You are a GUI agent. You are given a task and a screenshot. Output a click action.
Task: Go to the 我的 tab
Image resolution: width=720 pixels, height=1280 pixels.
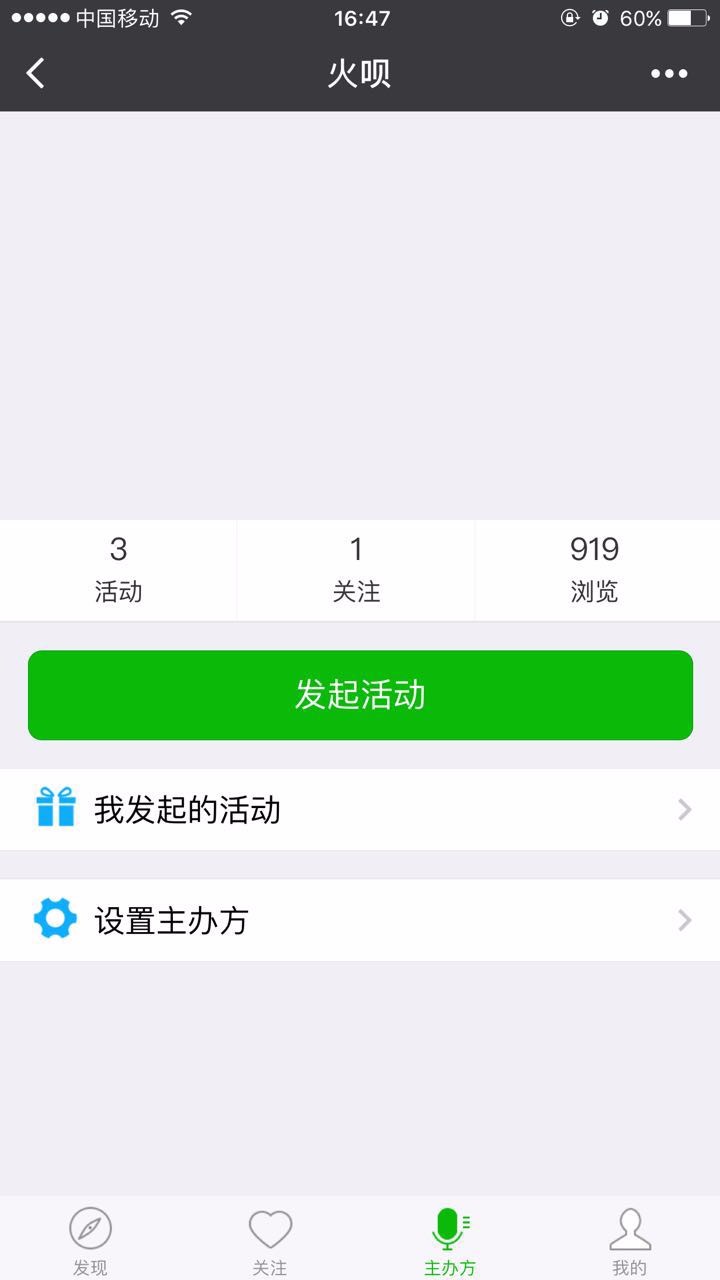coord(630,1240)
